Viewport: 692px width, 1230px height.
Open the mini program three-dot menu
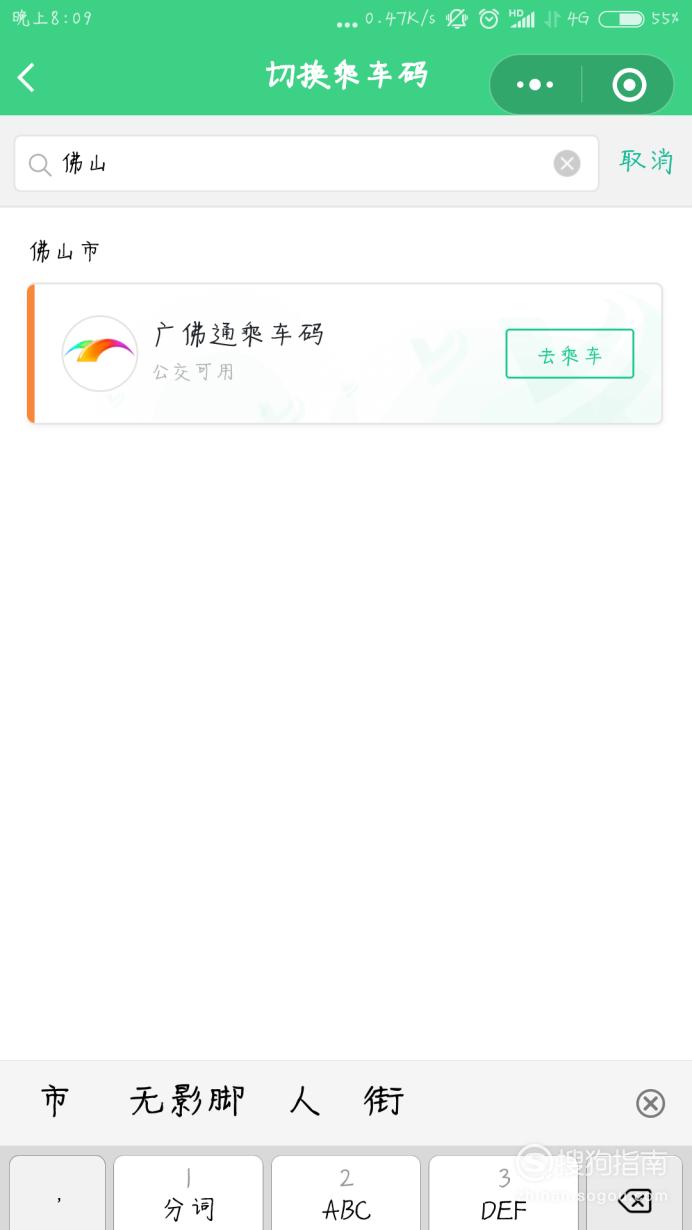pos(535,85)
